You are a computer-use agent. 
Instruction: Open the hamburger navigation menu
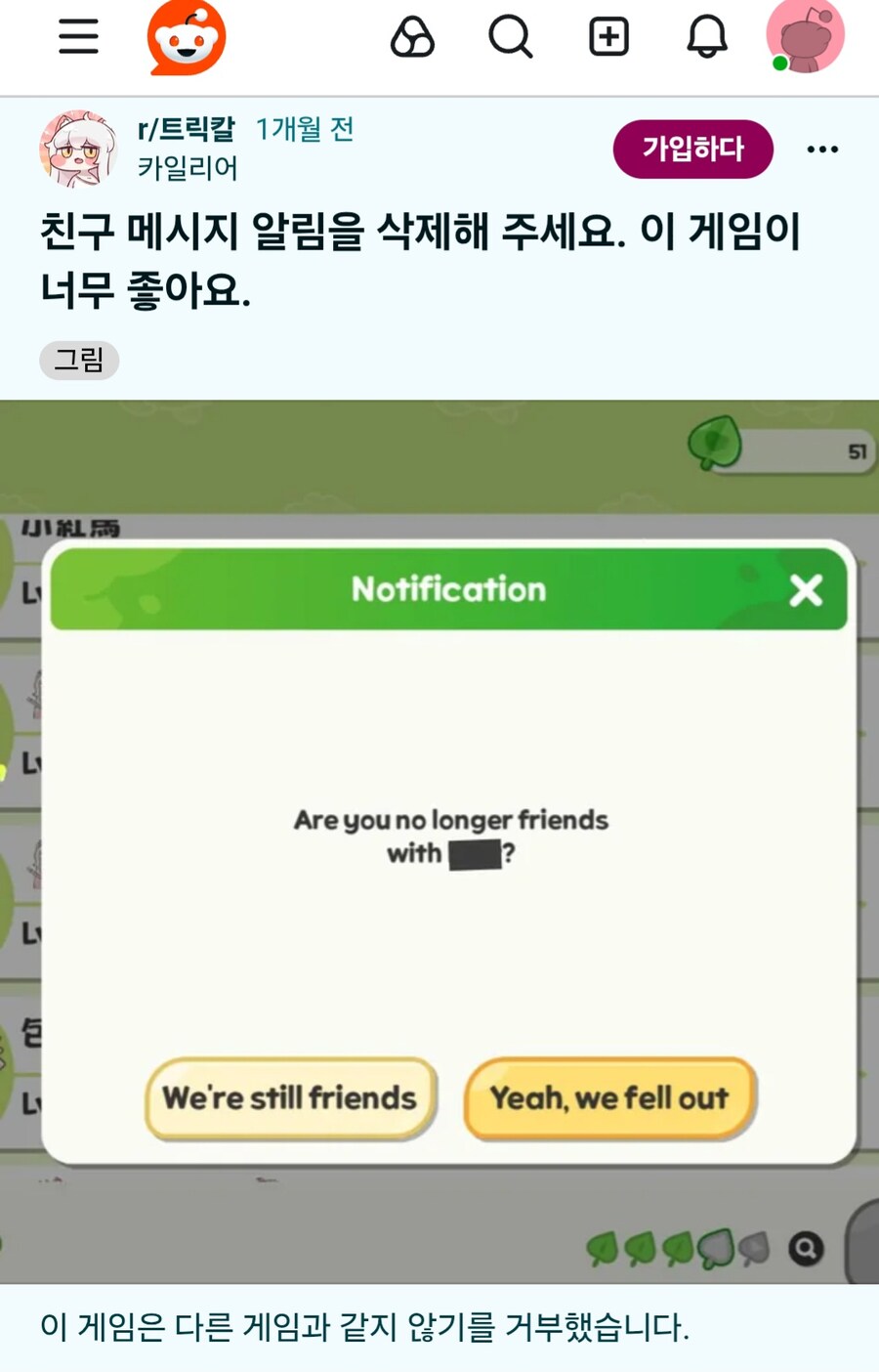click(x=78, y=38)
